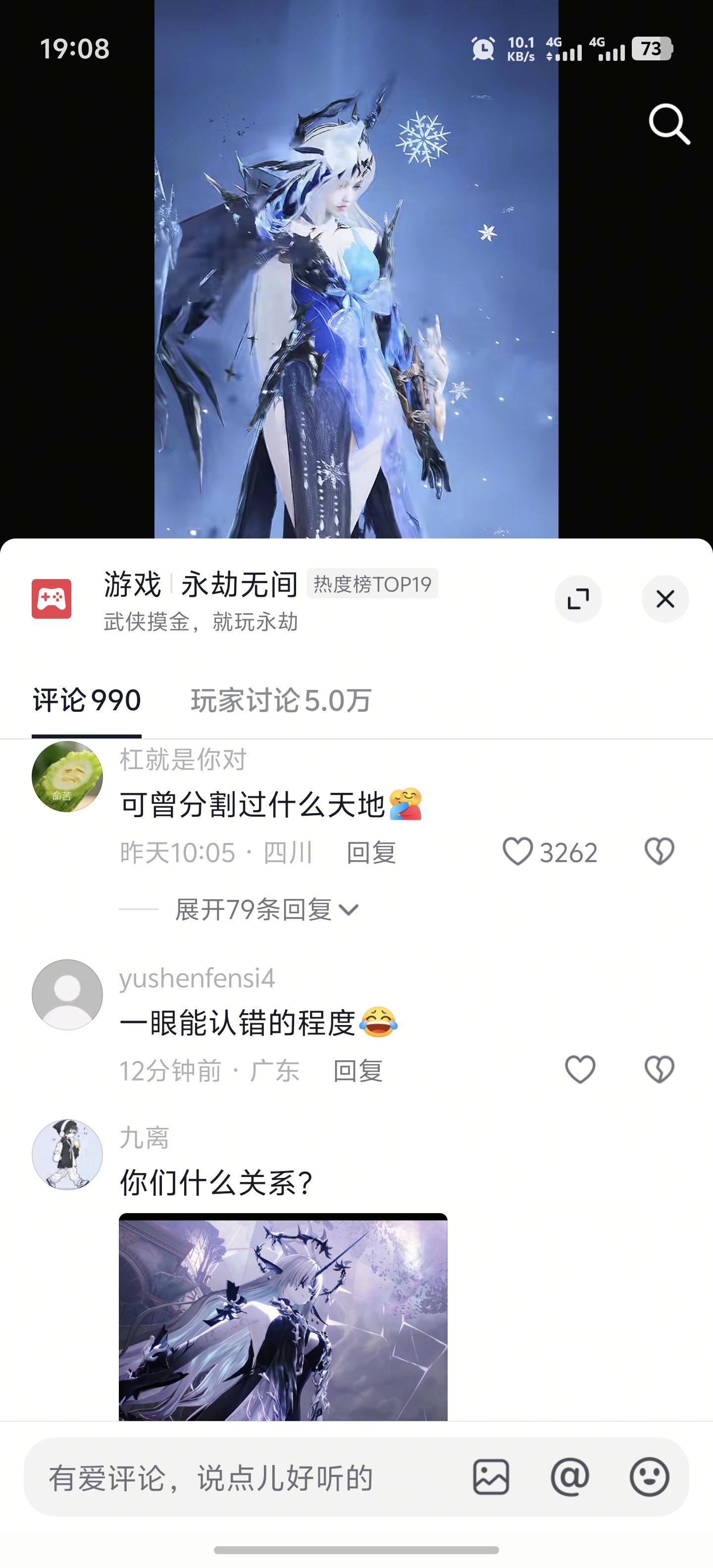This screenshot has width=713, height=1568.
Task: Close the comments panel
Action: 665,599
